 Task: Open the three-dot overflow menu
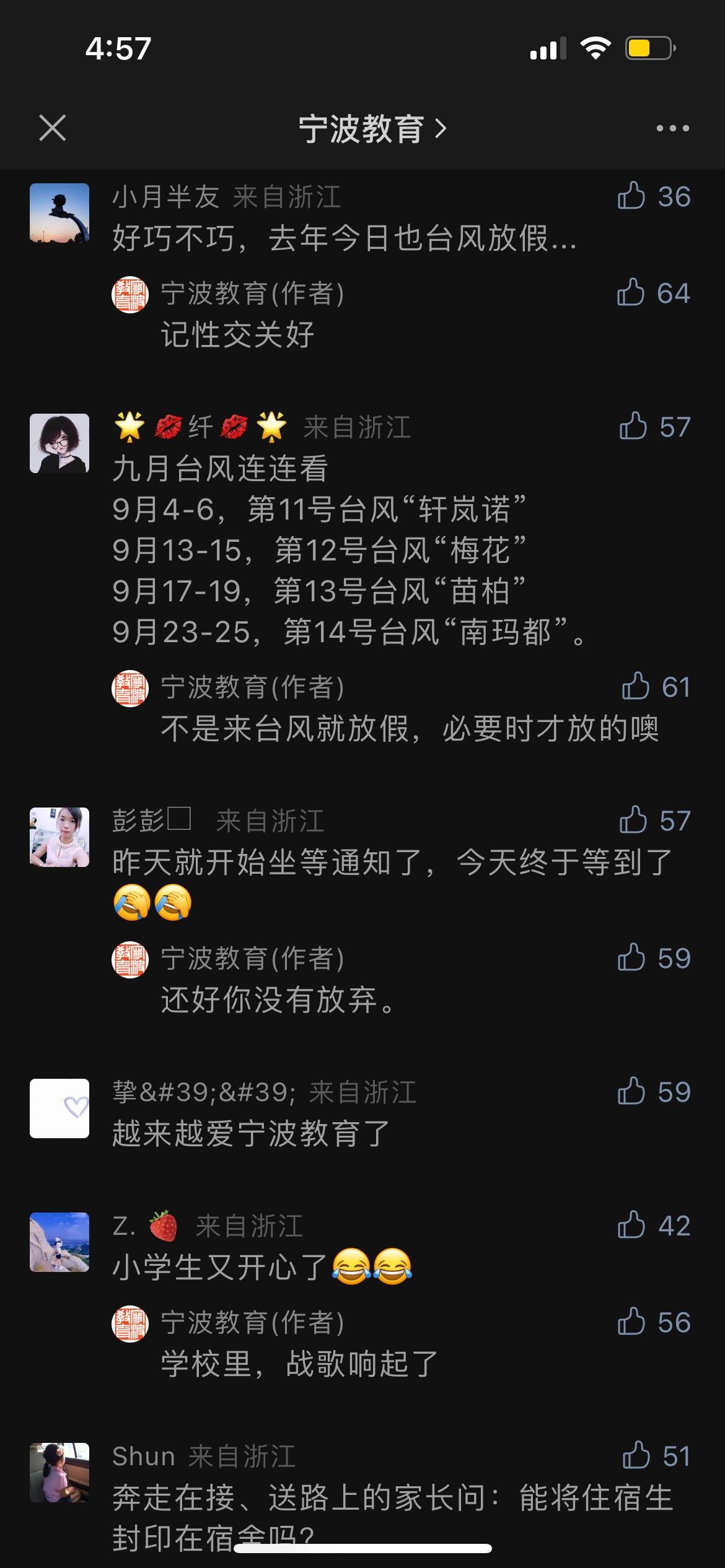(x=672, y=128)
